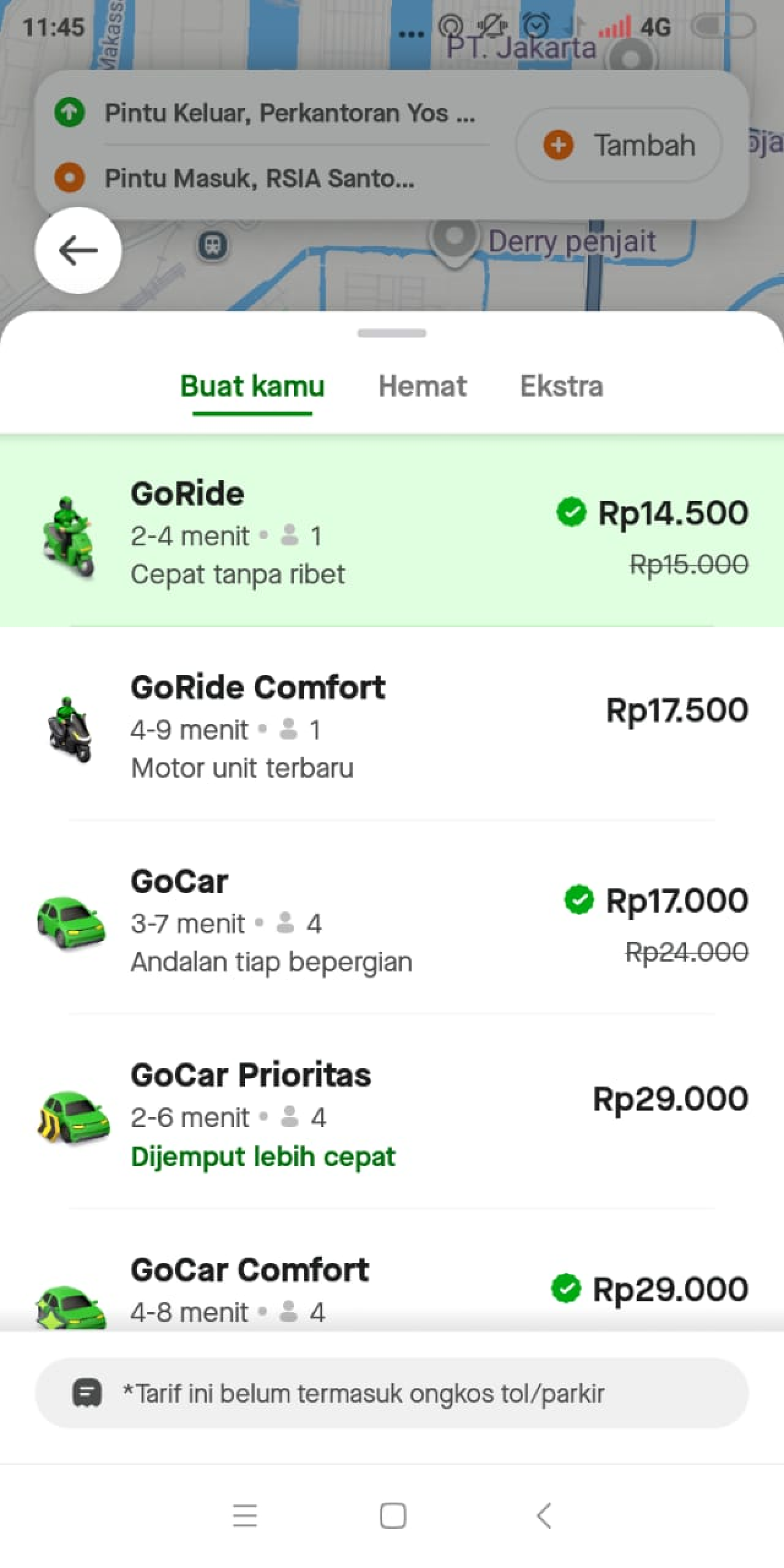Select GoRide Comfort for Rp17.500

(392, 725)
